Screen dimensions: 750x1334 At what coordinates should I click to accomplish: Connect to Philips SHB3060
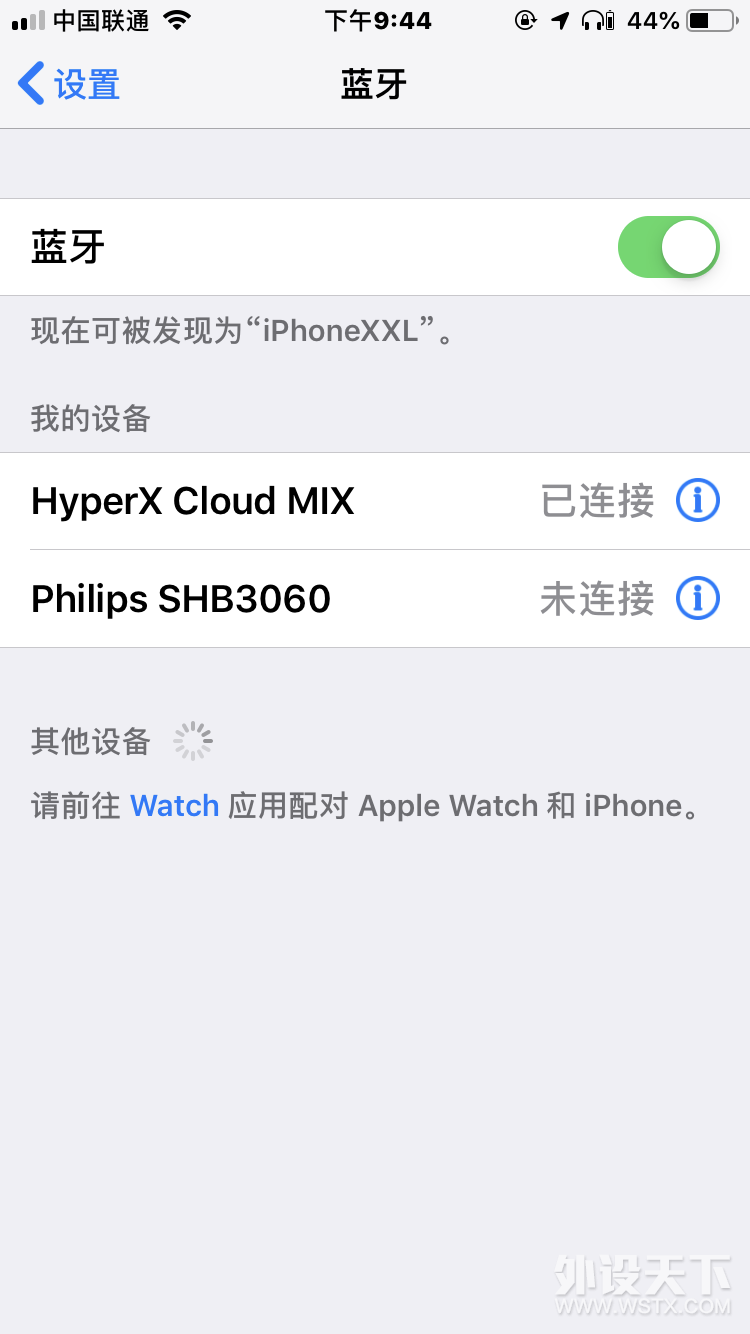pos(375,599)
